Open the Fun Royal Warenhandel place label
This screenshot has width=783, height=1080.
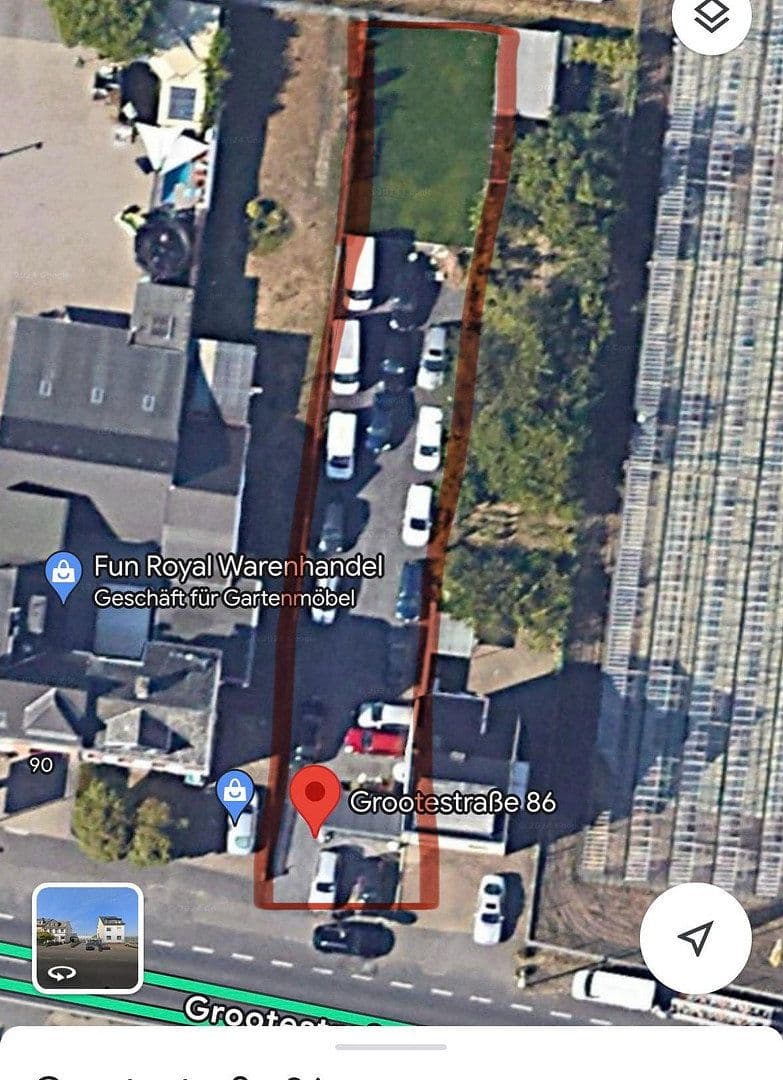click(x=240, y=567)
